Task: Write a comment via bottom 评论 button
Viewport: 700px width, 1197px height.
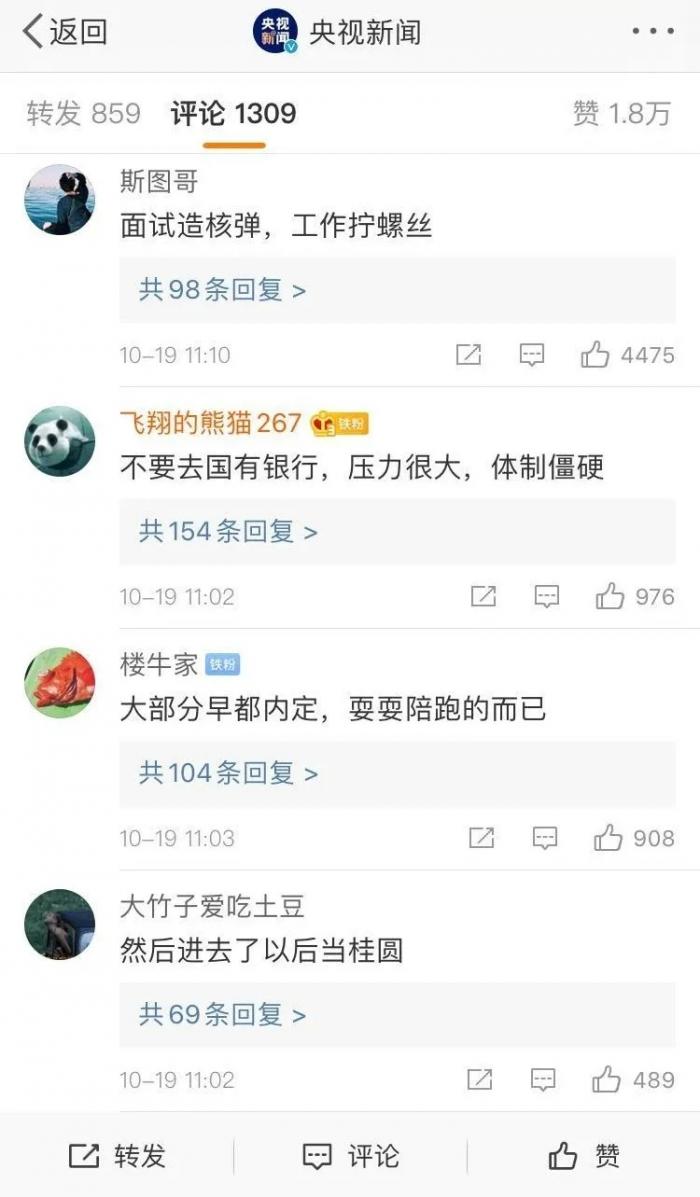Action: [350, 1156]
